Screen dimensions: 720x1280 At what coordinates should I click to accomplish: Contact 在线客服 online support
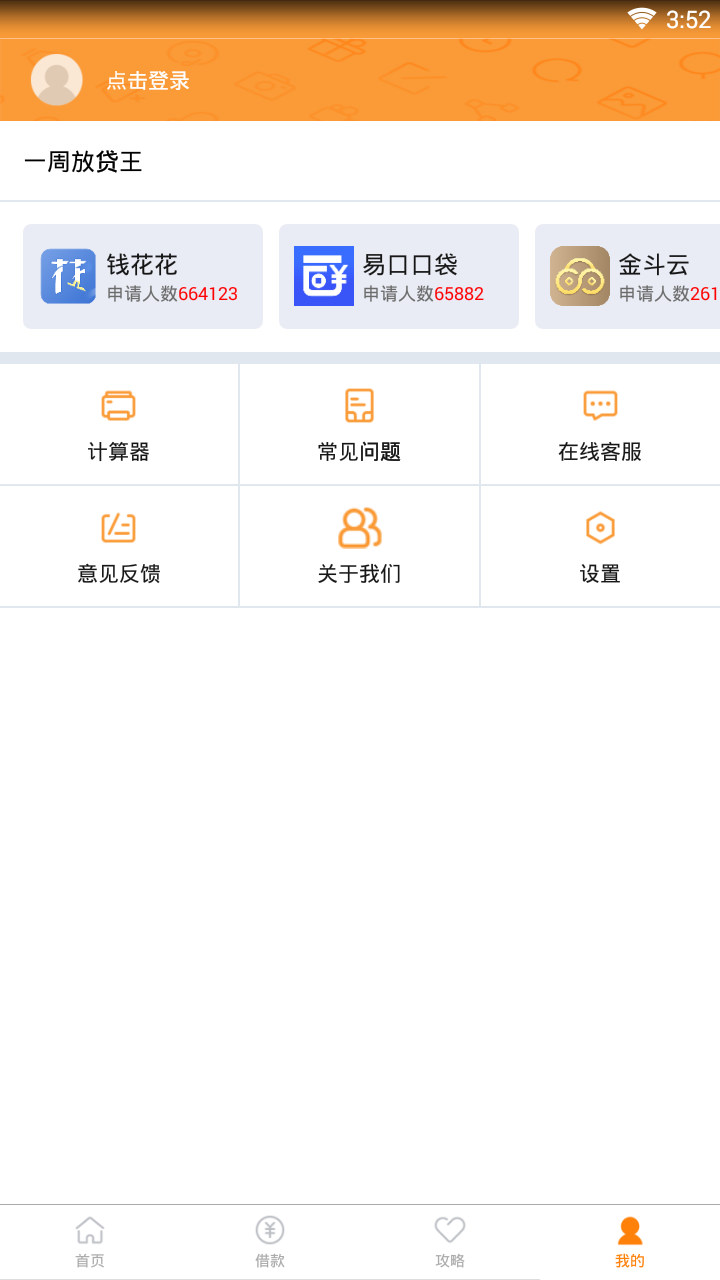[x=600, y=425]
